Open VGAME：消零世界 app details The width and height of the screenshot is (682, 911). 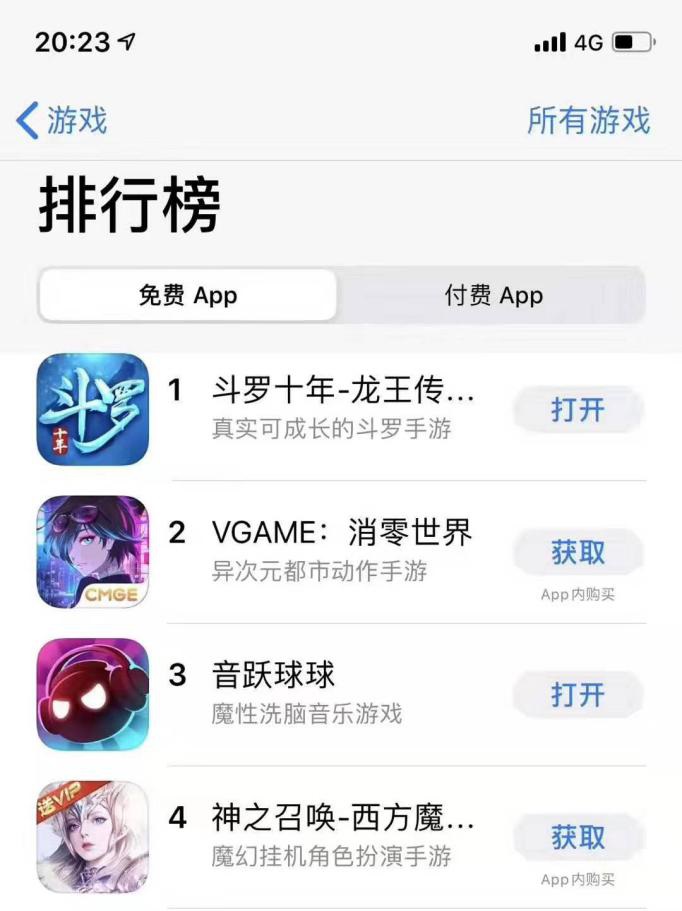click(341, 533)
